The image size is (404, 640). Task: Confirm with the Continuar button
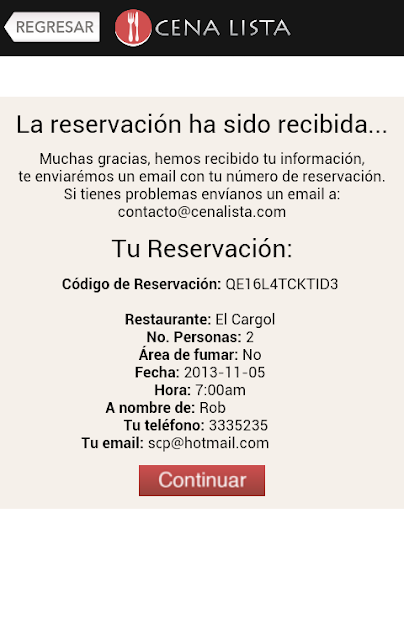(202, 480)
